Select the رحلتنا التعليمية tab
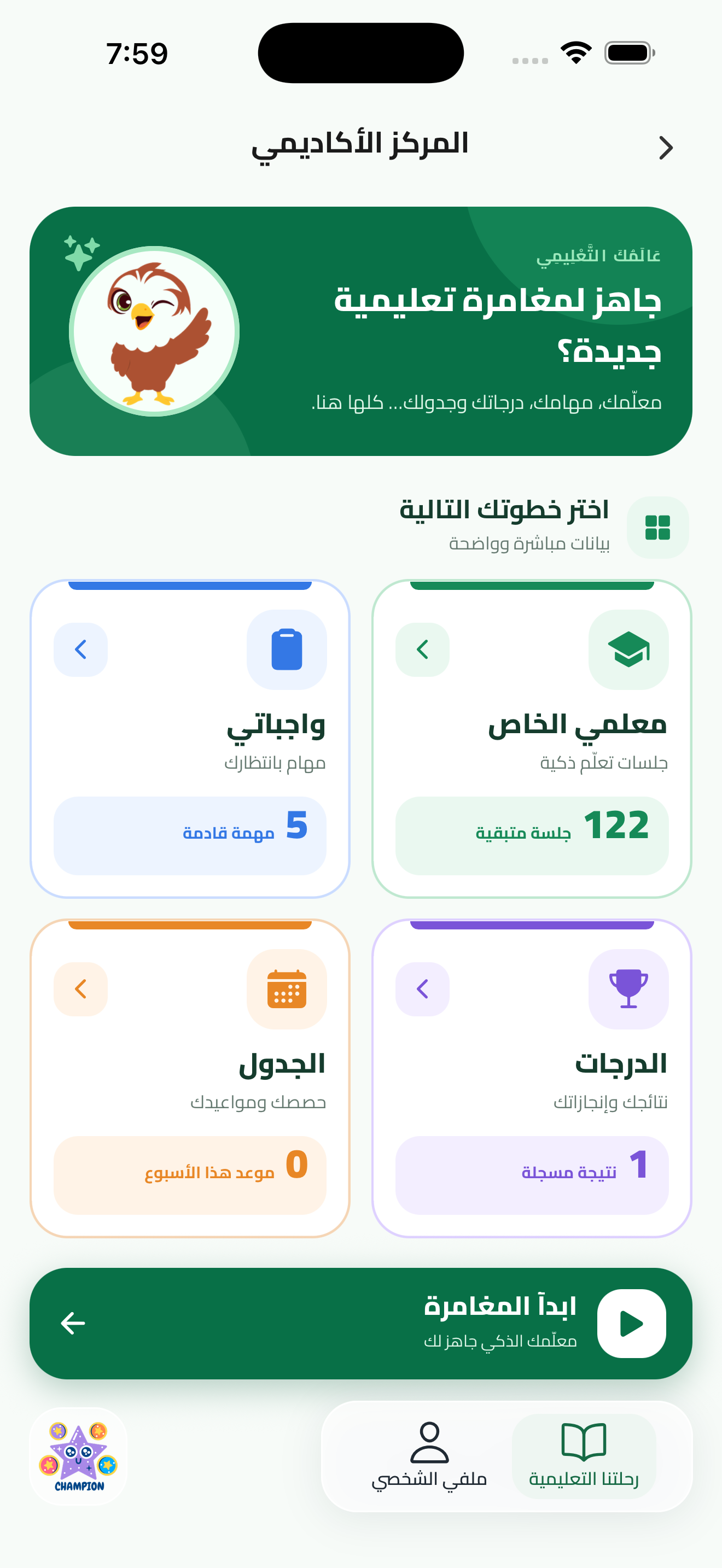 click(584, 1456)
